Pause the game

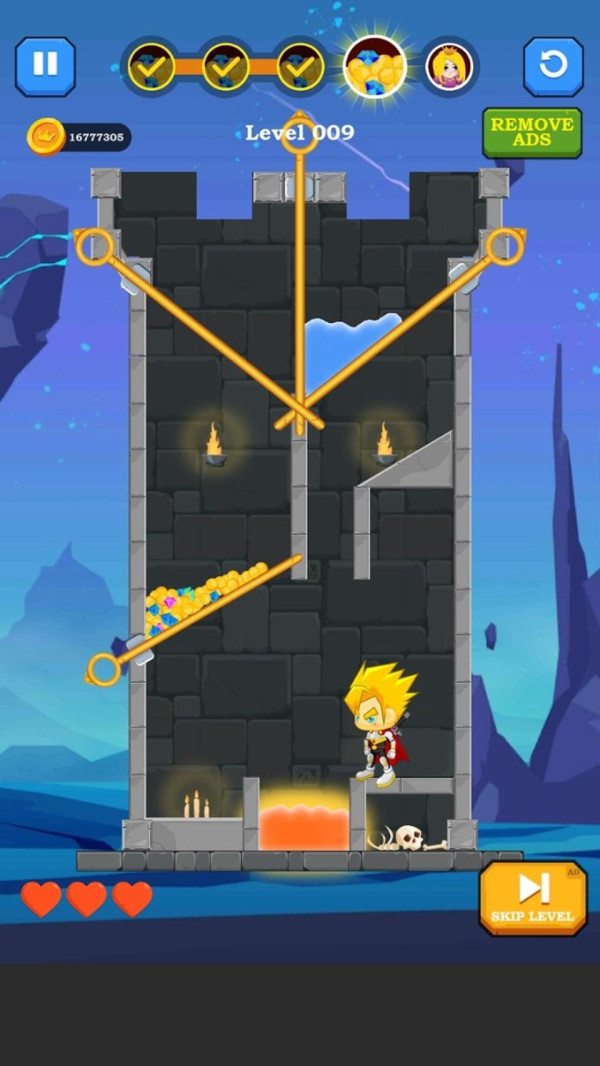coord(45,66)
